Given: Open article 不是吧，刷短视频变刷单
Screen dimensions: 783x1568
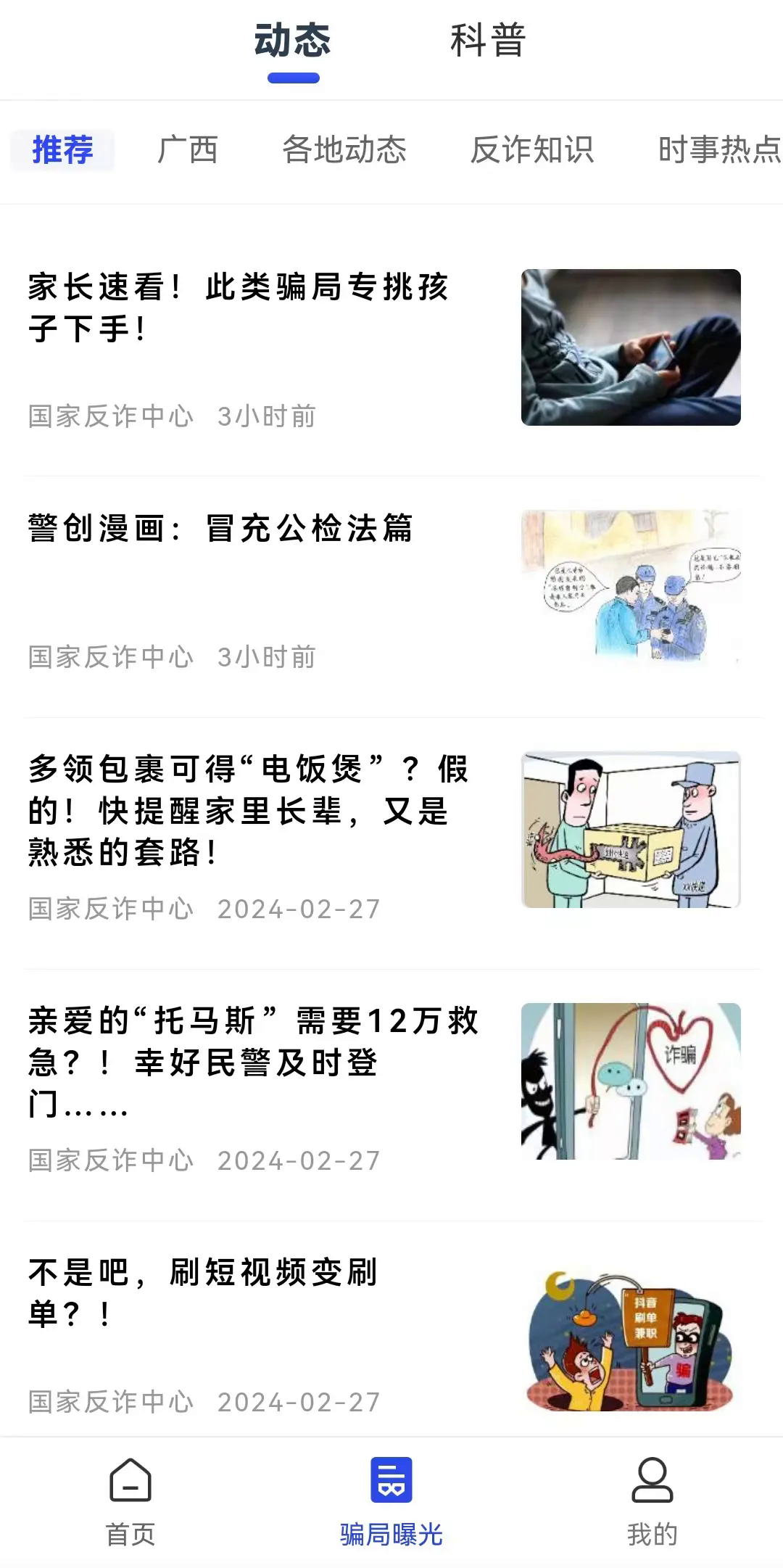Looking at the screenshot, I should pos(203,1292).
